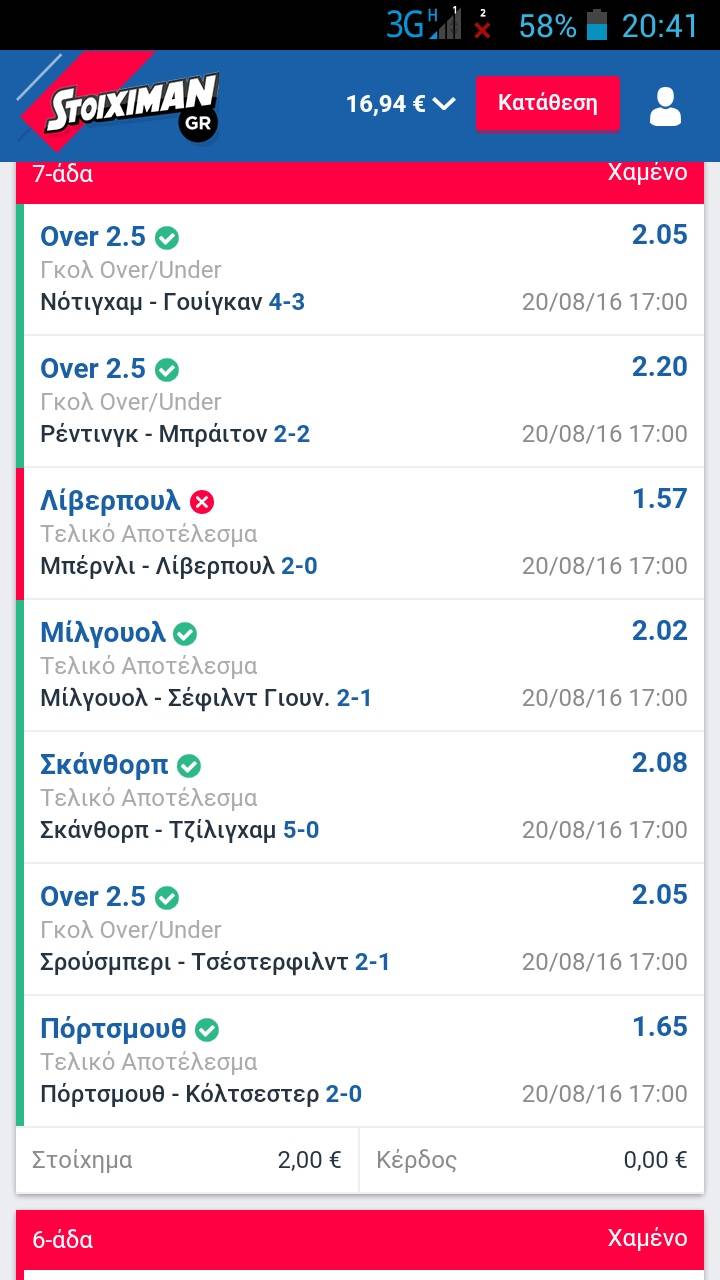Open the Σκάνθορπ - Τζίλιγχαμ selection
This screenshot has width=720, height=1280.
pyautogui.click(x=360, y=797)
